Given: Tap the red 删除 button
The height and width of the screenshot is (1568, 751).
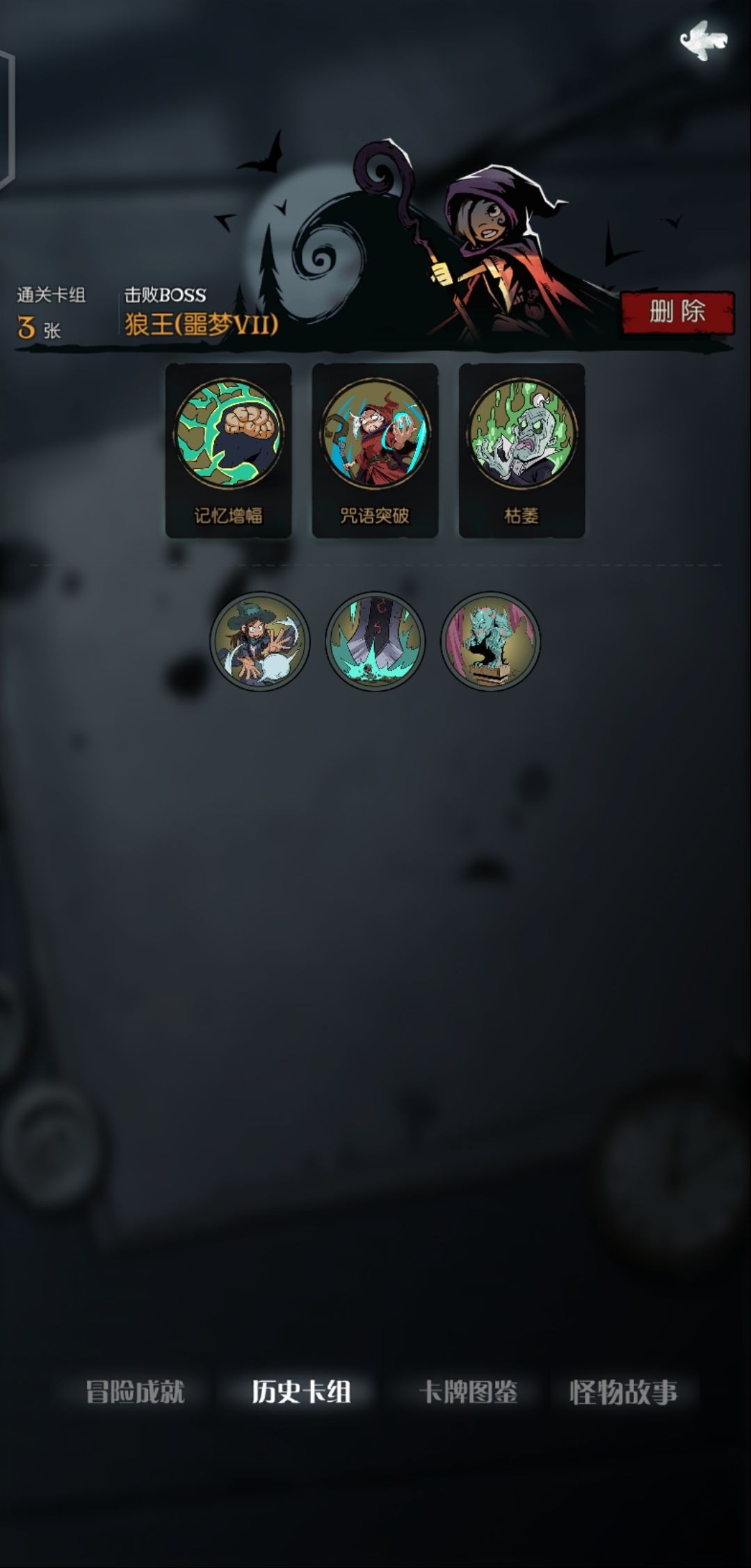Looking at the screenshot, I should (677, 312).
